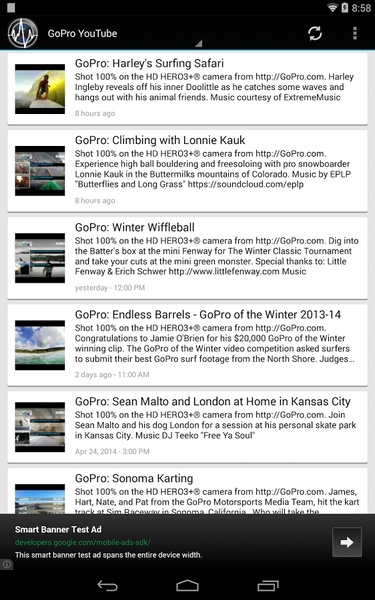Open Climbing with Lonnie Kauk video
375x600 pixels.
pyautogui.click(x=188, y=171)
